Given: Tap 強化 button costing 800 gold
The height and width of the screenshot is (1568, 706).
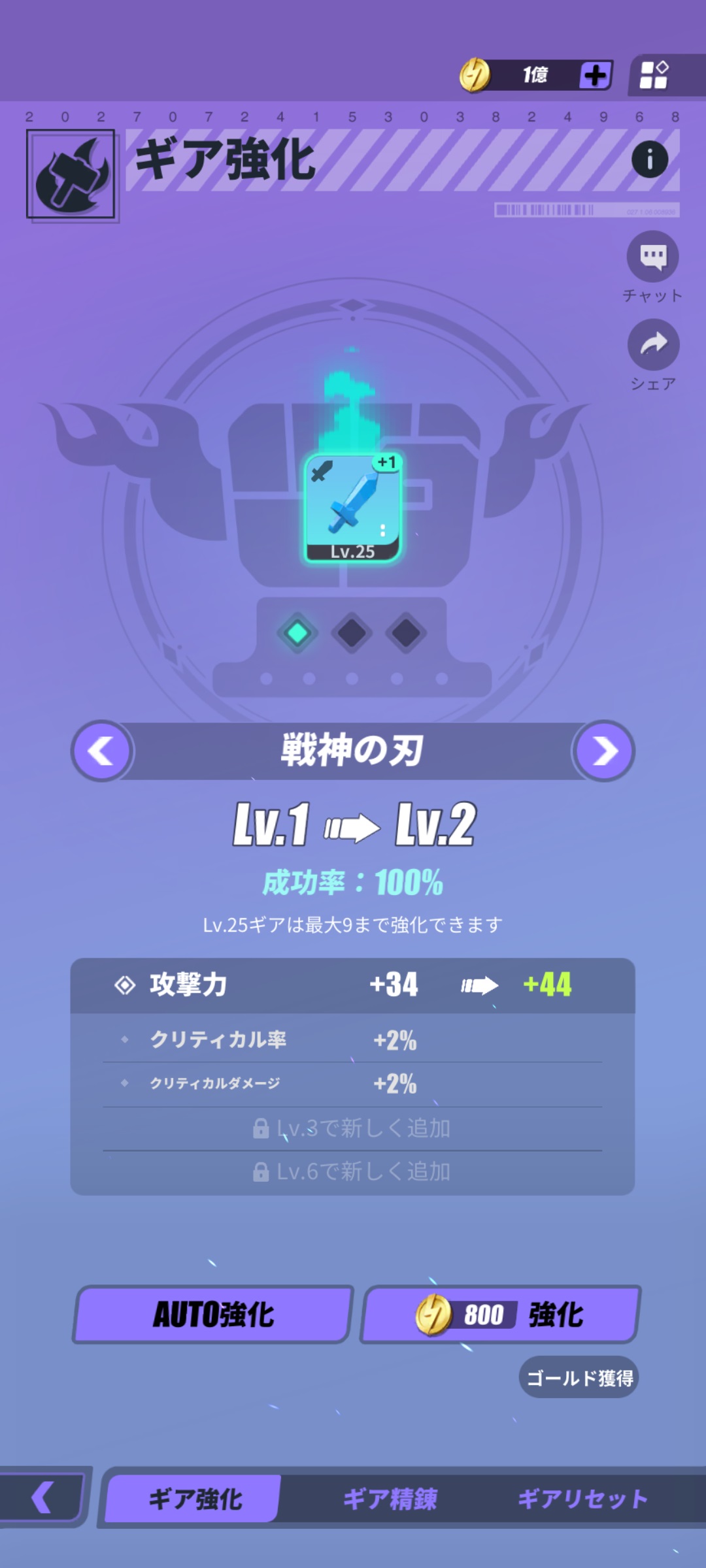Looking at the screenshot, I should point(501,1315).
